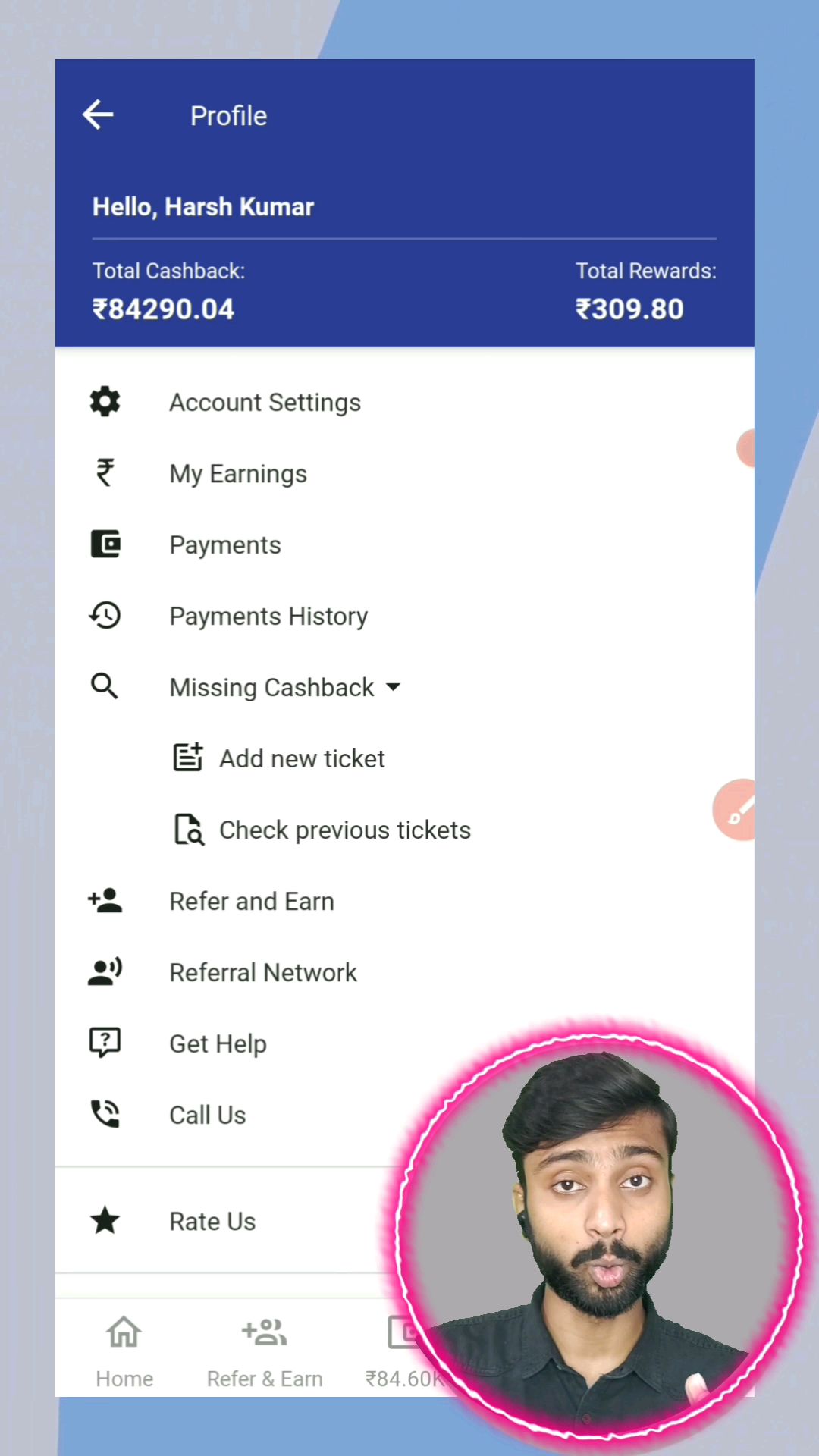
Task: Open Referral Network
Action: coord(262,973)
